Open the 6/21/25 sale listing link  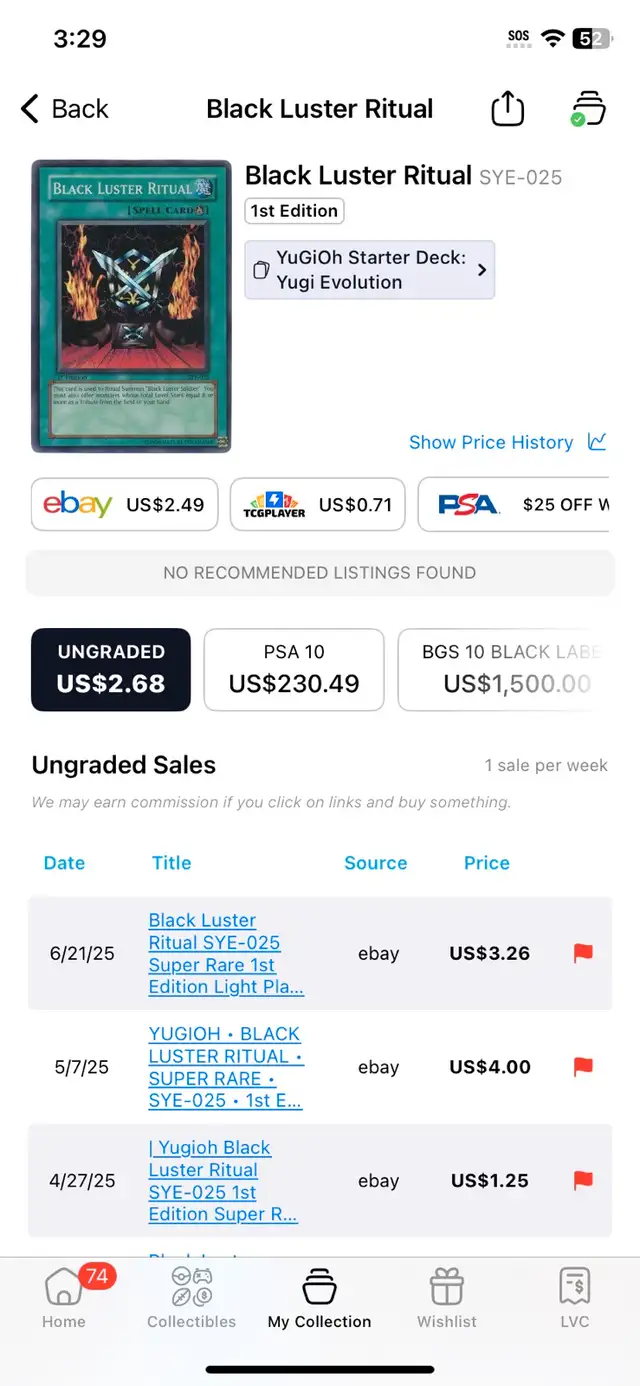[226, 953]
